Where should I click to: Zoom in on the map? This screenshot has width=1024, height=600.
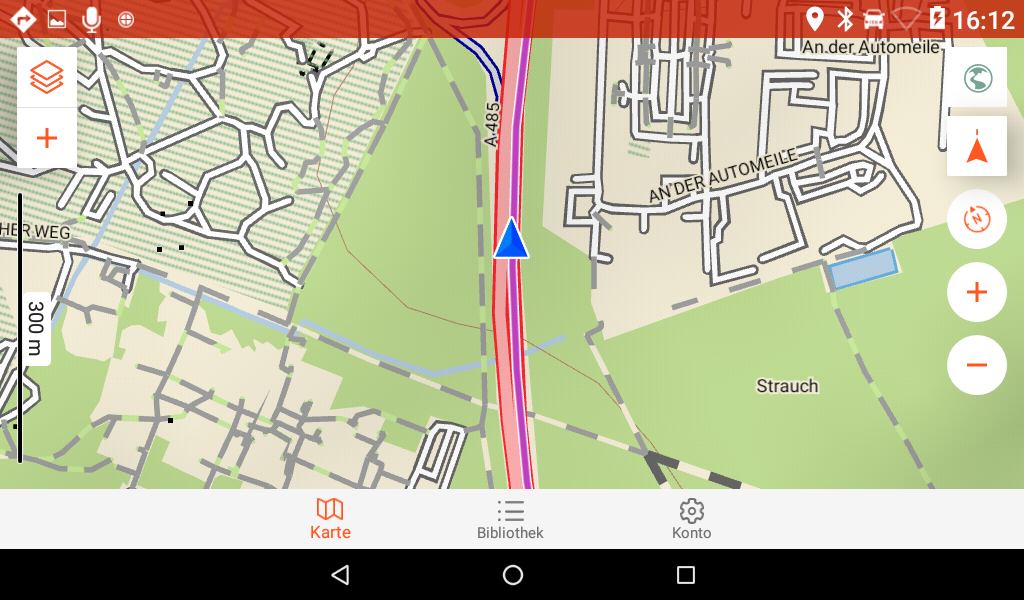[977, 292]
